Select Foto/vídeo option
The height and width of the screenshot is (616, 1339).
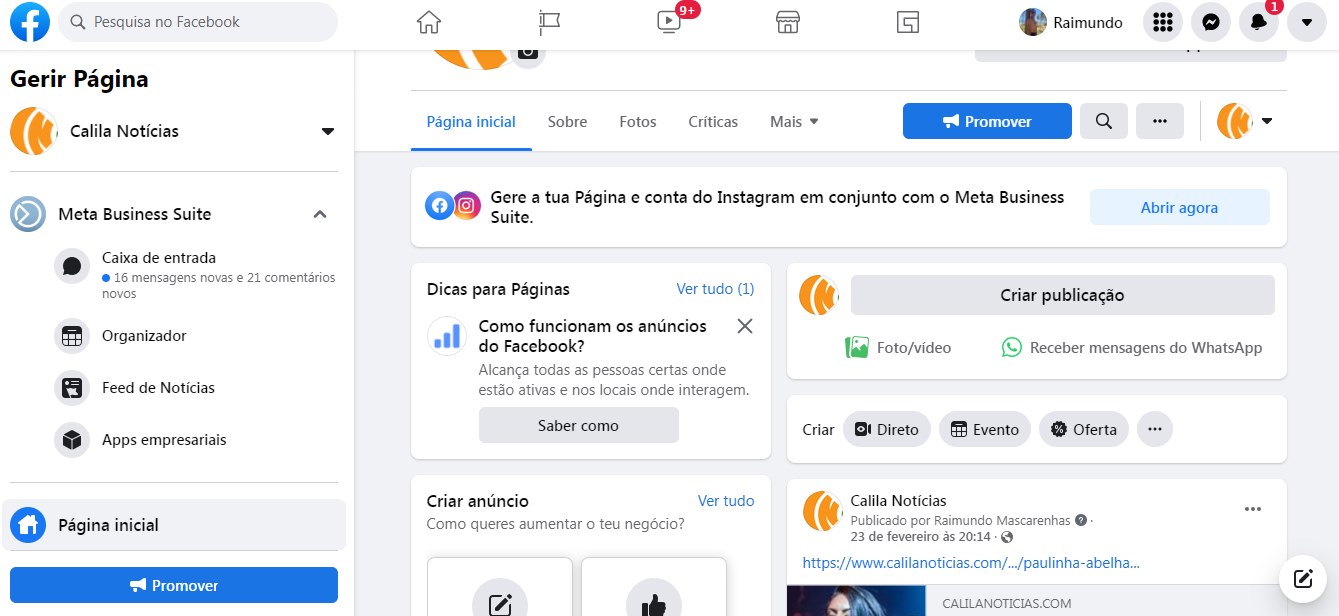(898, 348)
